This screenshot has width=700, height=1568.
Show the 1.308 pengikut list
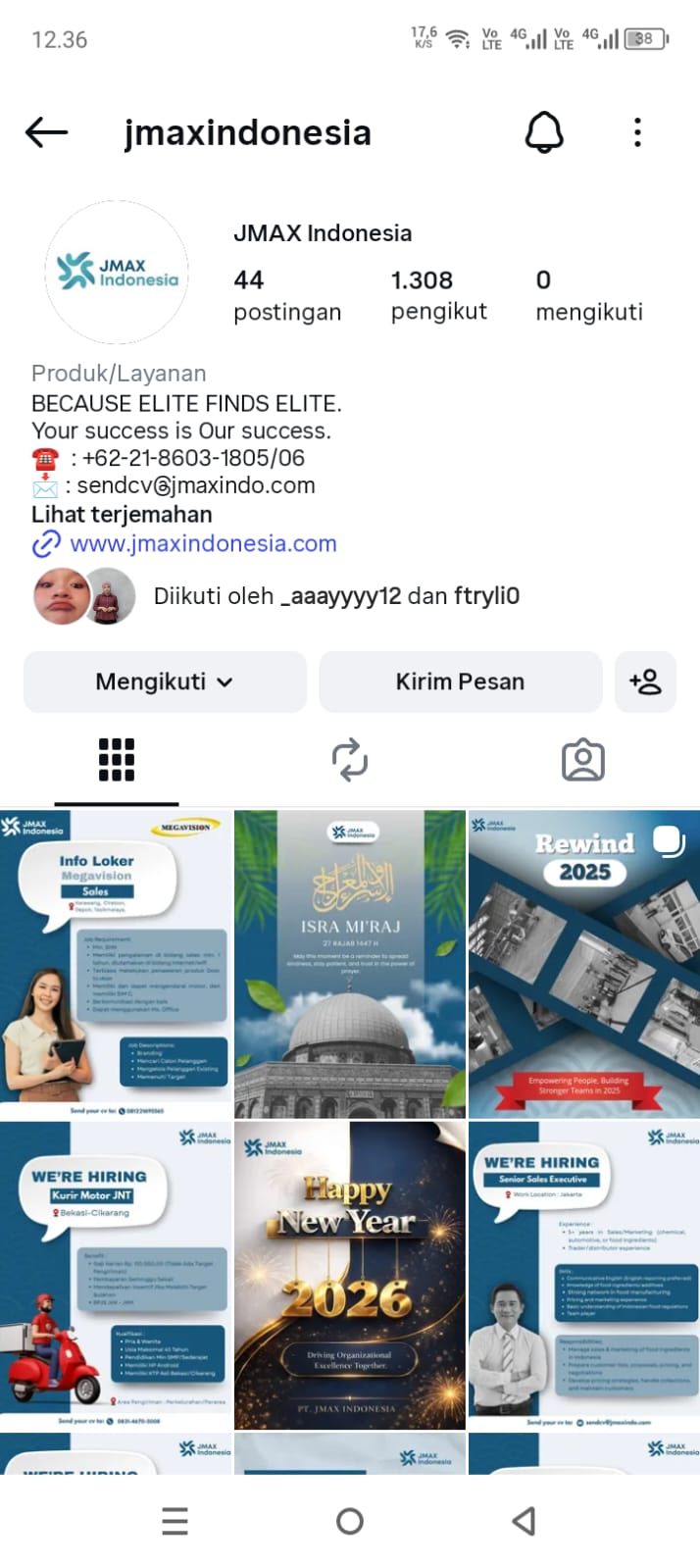pyautogui.click(x=438, y=295)
